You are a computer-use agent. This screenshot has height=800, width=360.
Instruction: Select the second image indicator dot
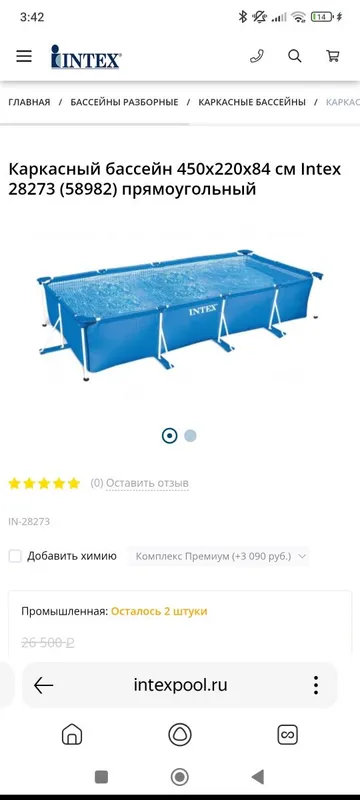tap(190, 436)
